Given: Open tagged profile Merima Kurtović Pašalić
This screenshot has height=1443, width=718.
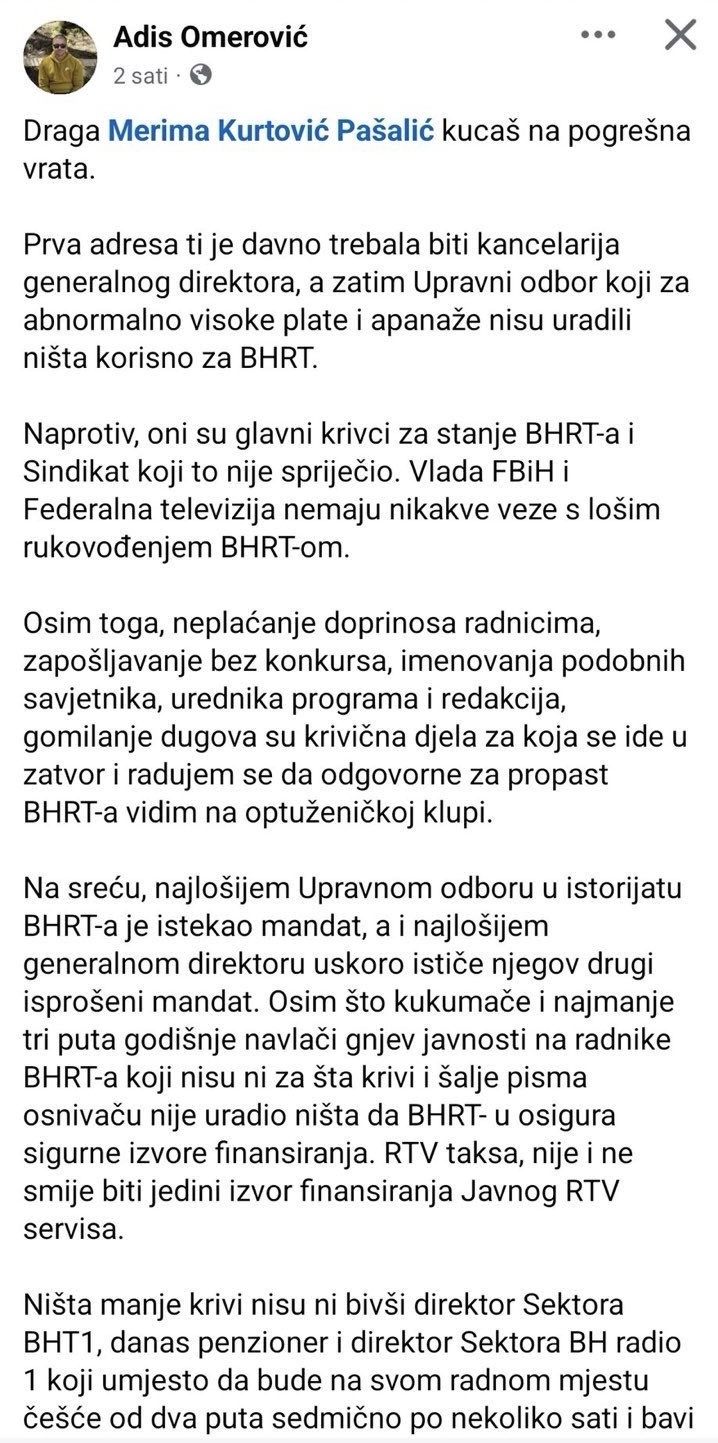Looking at the screenshot, I should tap(271, 131).
